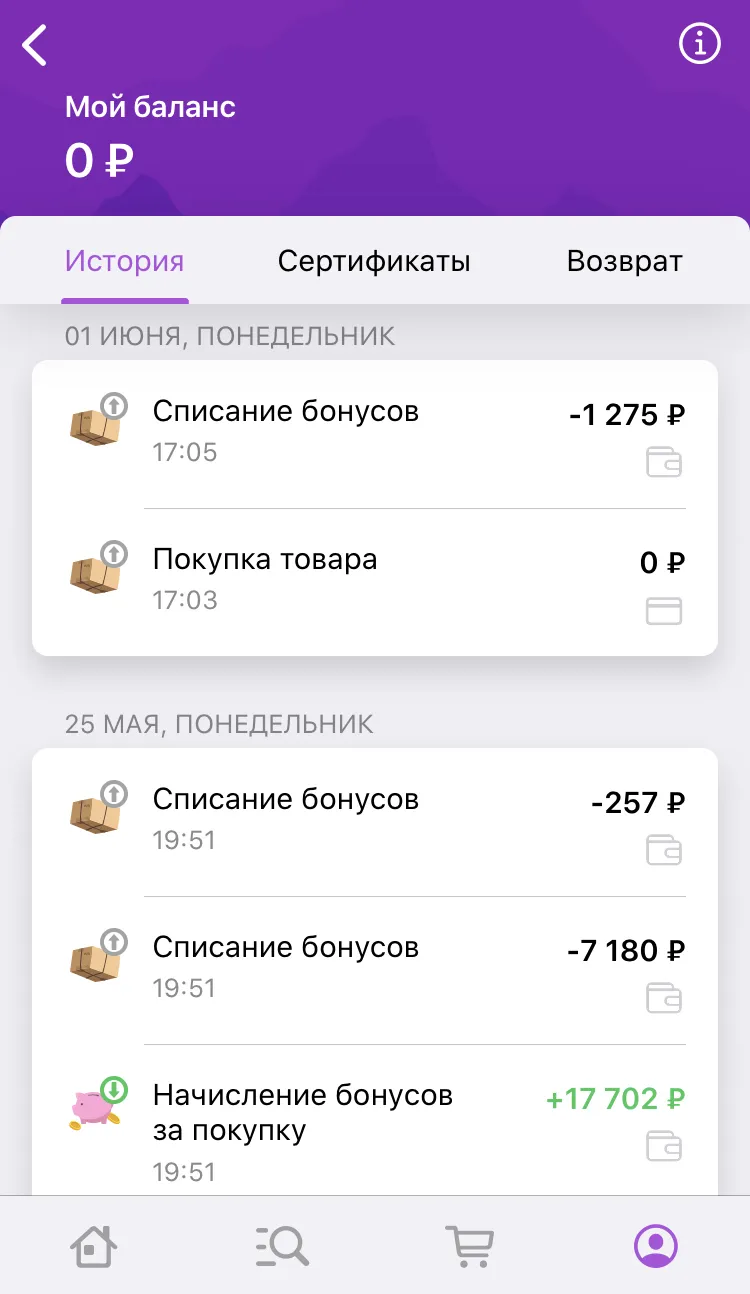Screen dimensions: 750x1294
Task: Go to the home tab in bottom bar
Action: click(94, 1246)
